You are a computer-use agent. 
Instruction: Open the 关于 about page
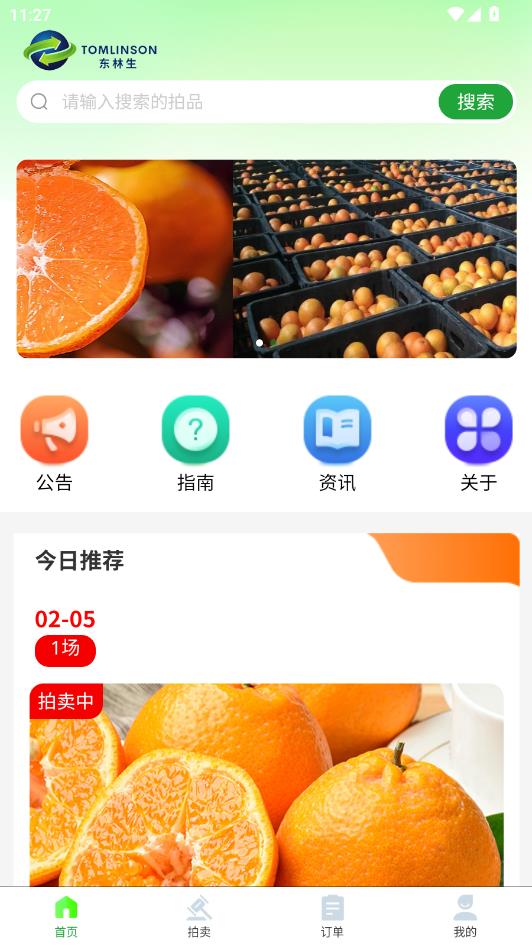pos(478,444)
